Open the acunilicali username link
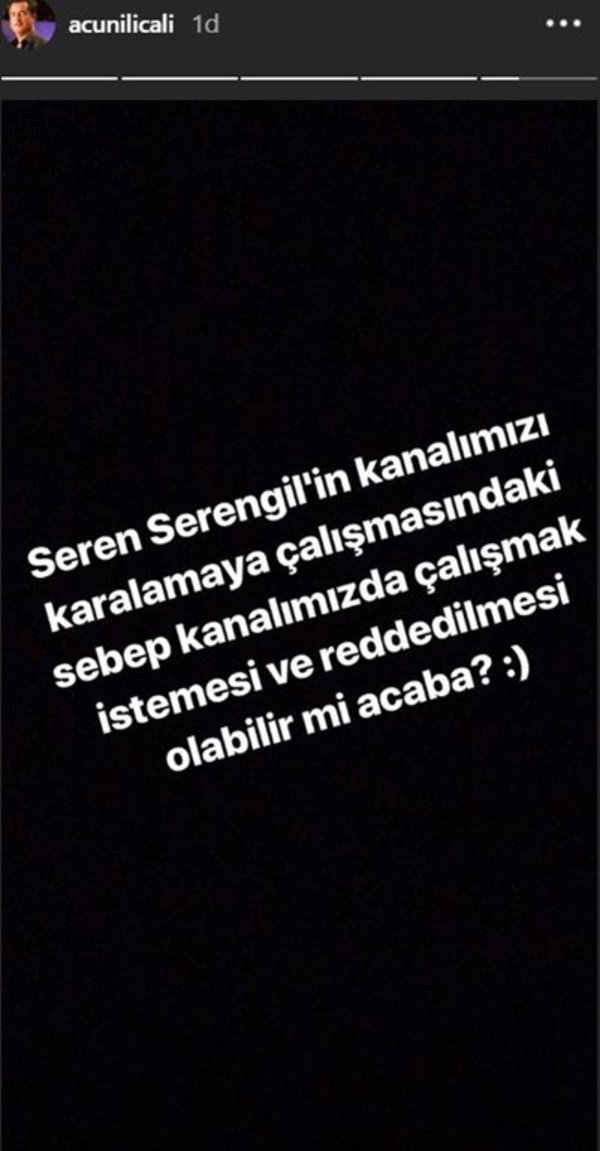Viewport: 600px width, 1151px height. 121,24
